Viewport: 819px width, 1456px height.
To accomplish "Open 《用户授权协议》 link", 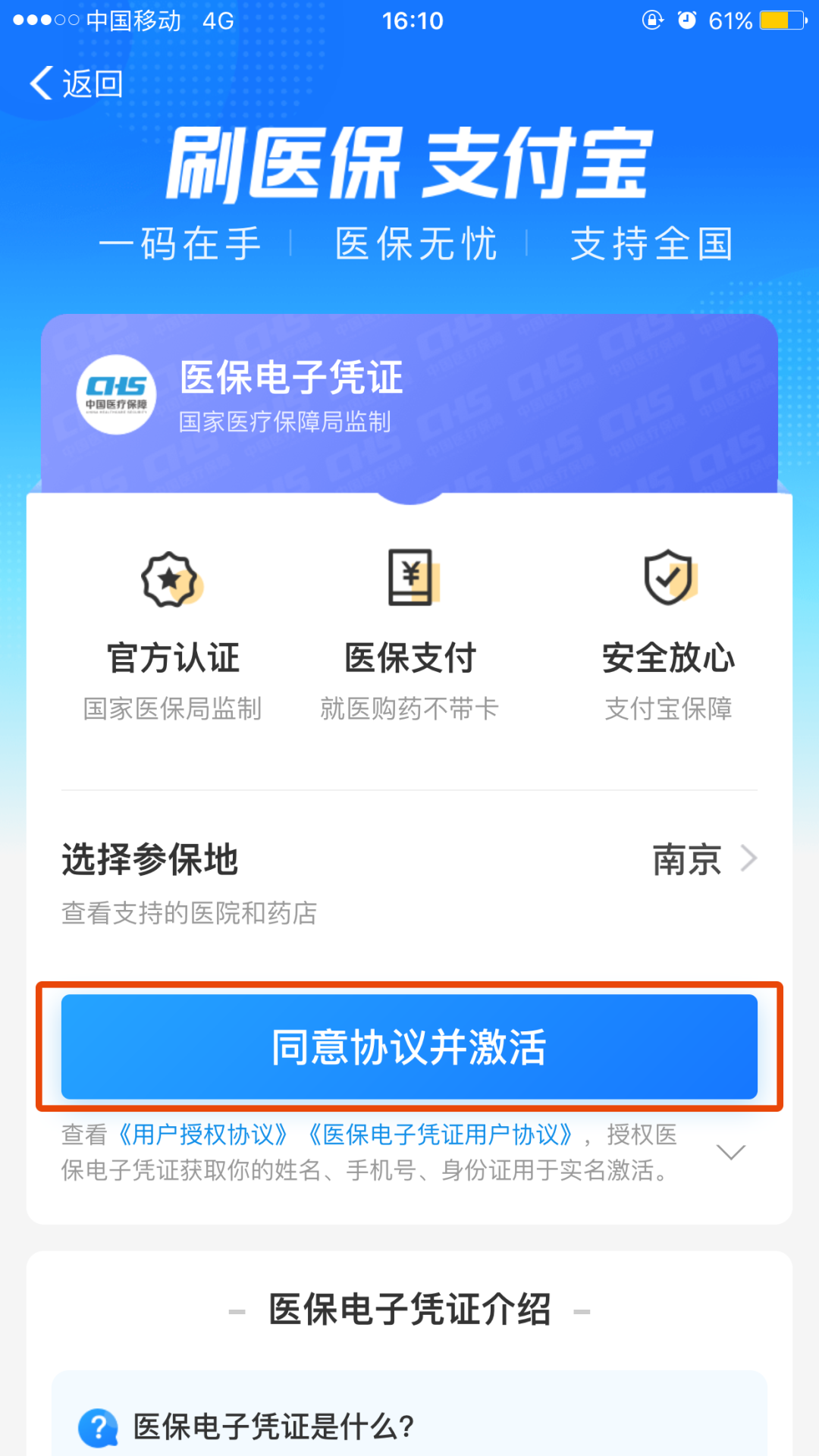I will pos(203,1135).
